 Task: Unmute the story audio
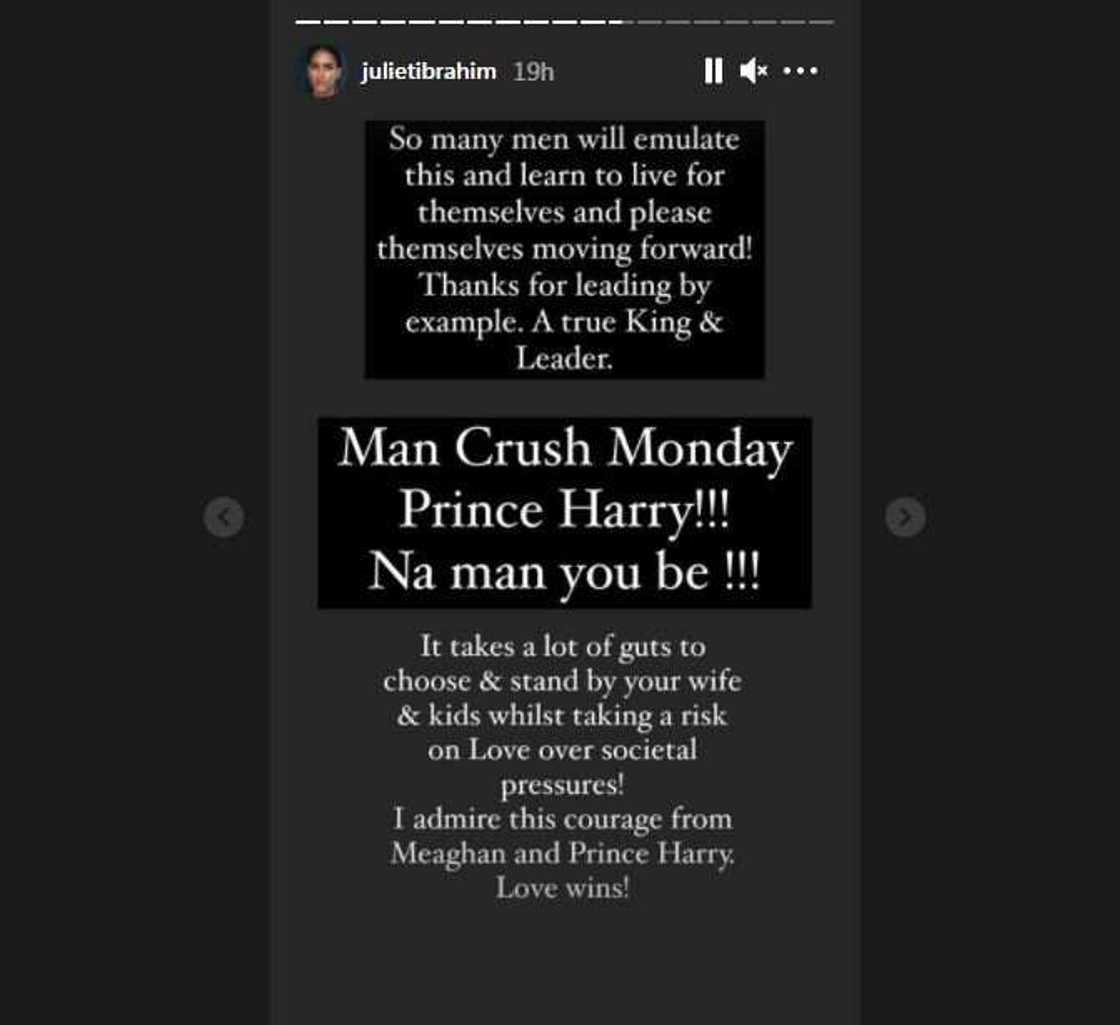(753, 71)
